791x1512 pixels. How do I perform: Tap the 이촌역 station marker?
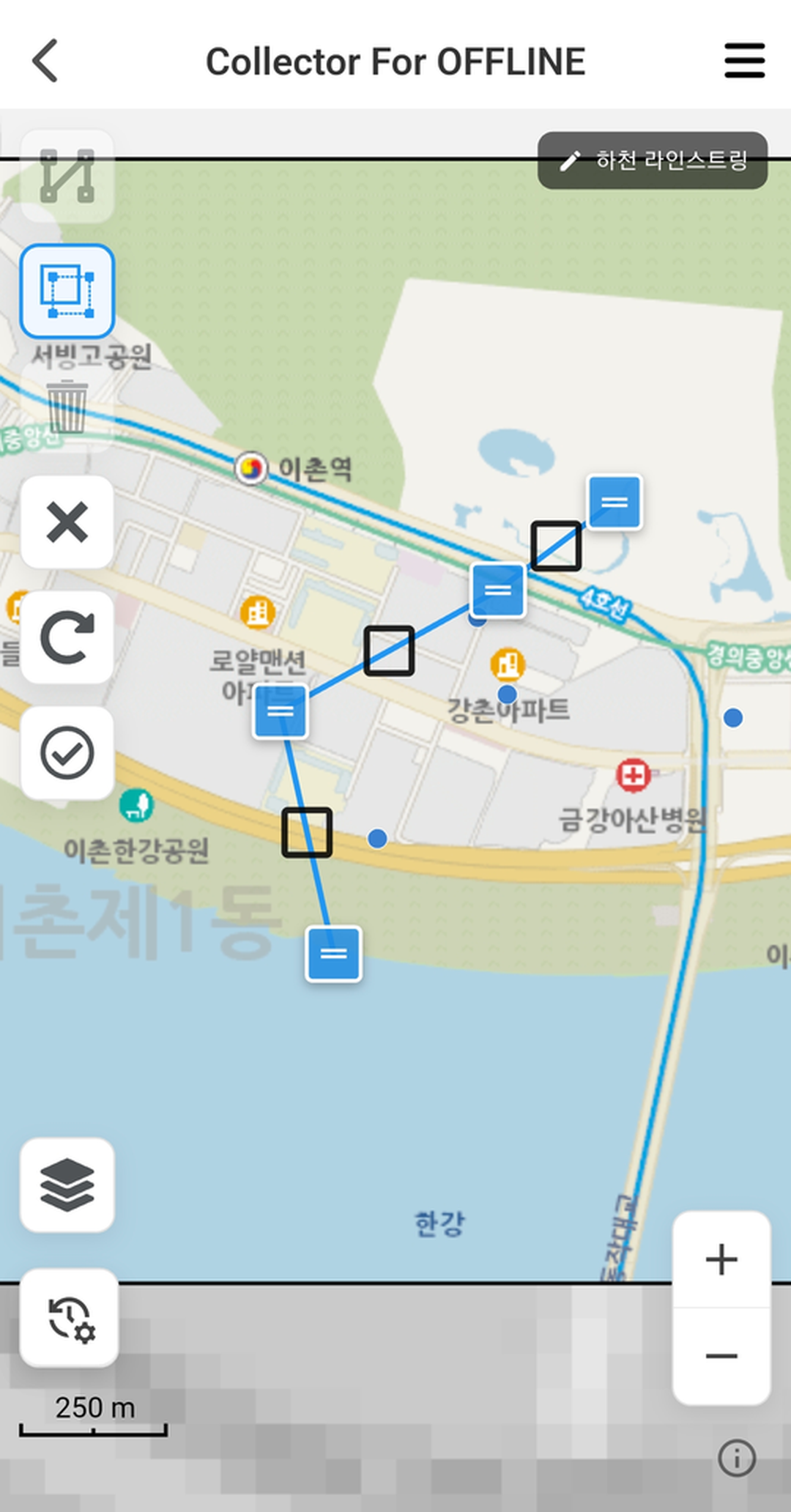coord(252,467)
